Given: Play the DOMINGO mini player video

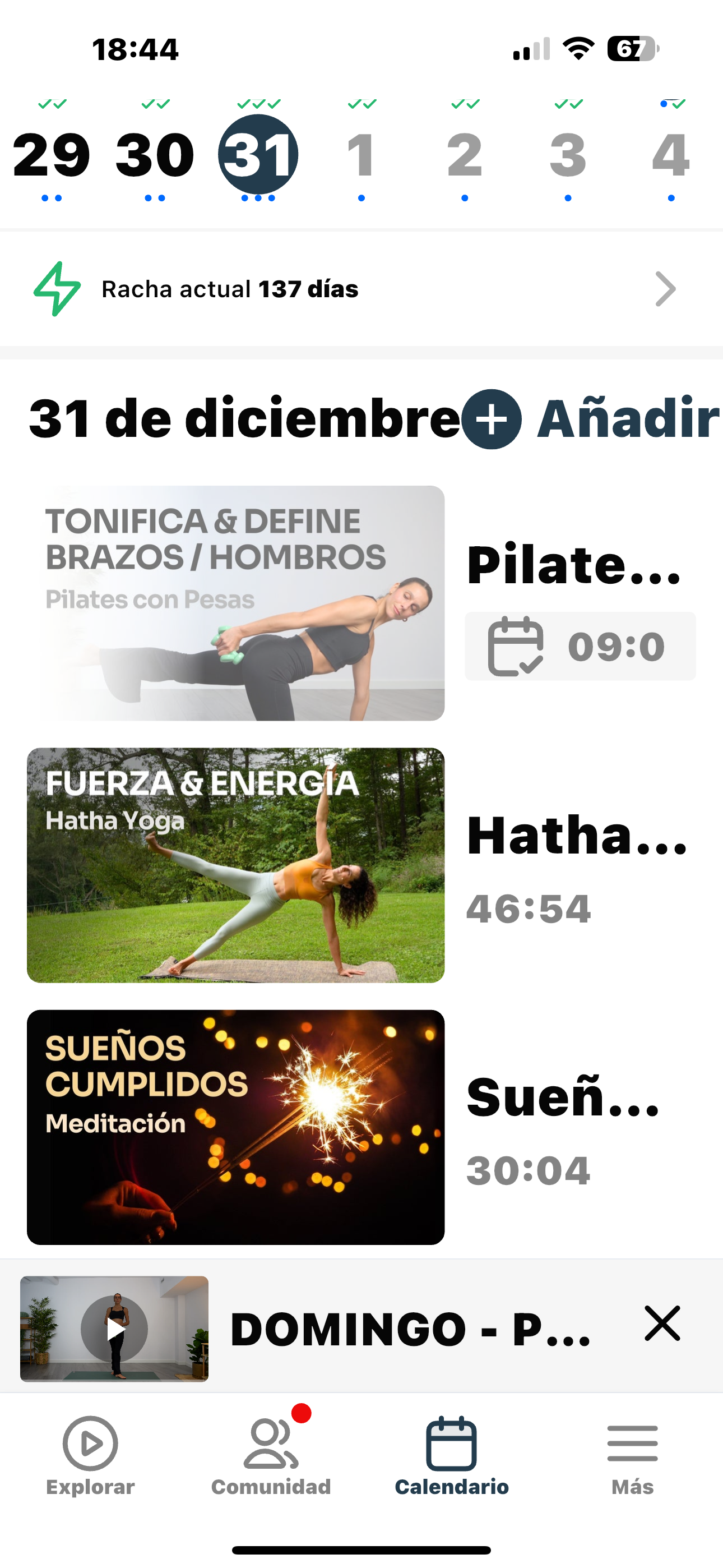Looking at the screenshot, I should [x=114, y=1330].
